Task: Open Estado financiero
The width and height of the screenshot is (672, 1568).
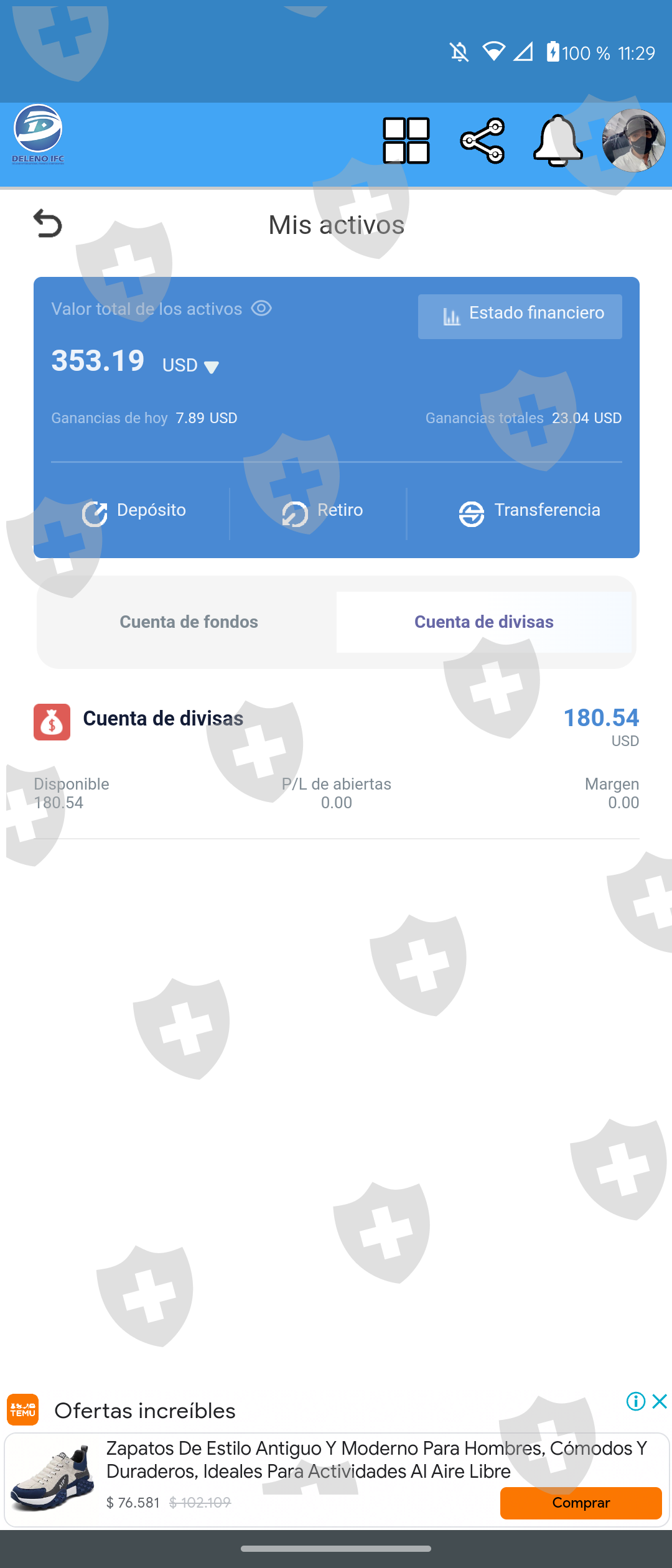Action: [x=520, y=316]
